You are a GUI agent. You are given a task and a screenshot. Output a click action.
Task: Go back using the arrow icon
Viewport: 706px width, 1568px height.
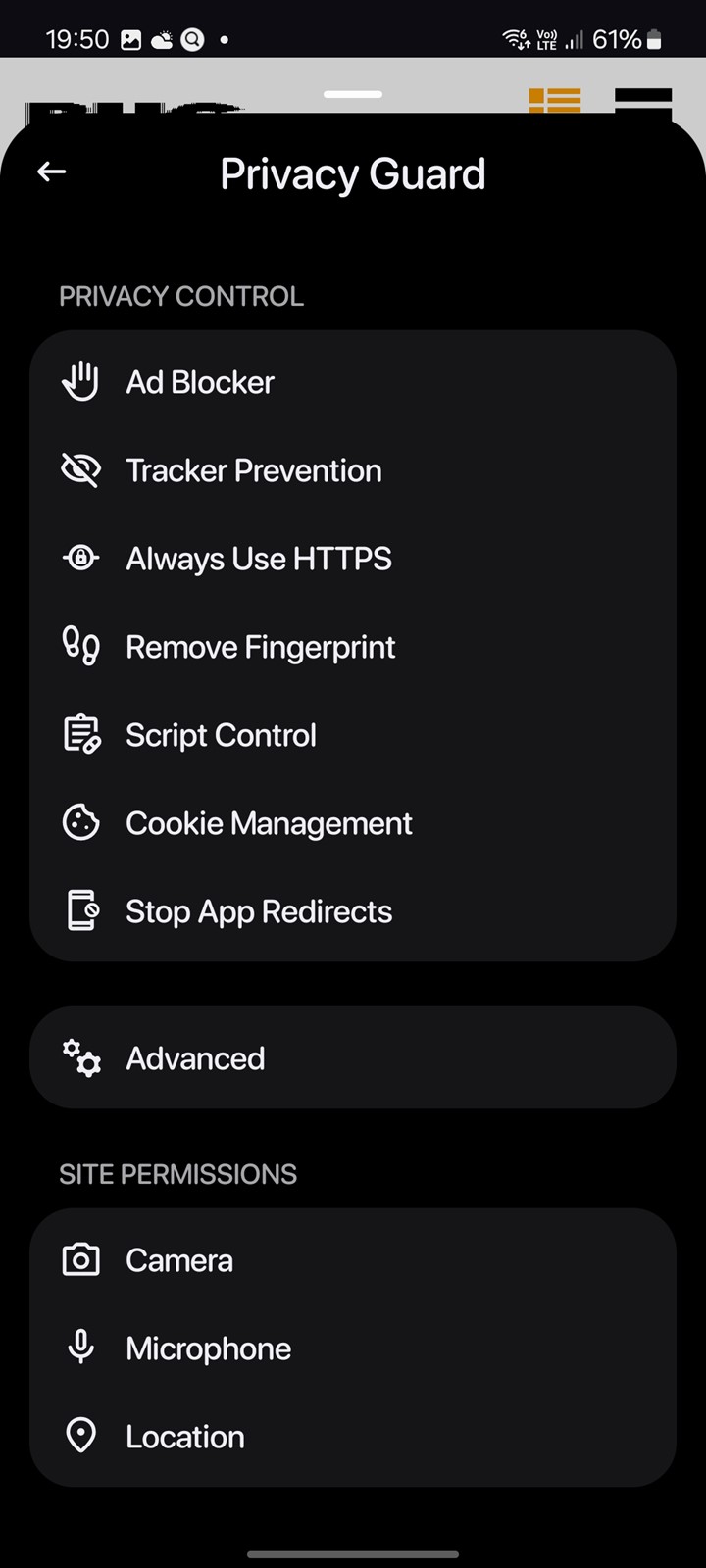51,171
